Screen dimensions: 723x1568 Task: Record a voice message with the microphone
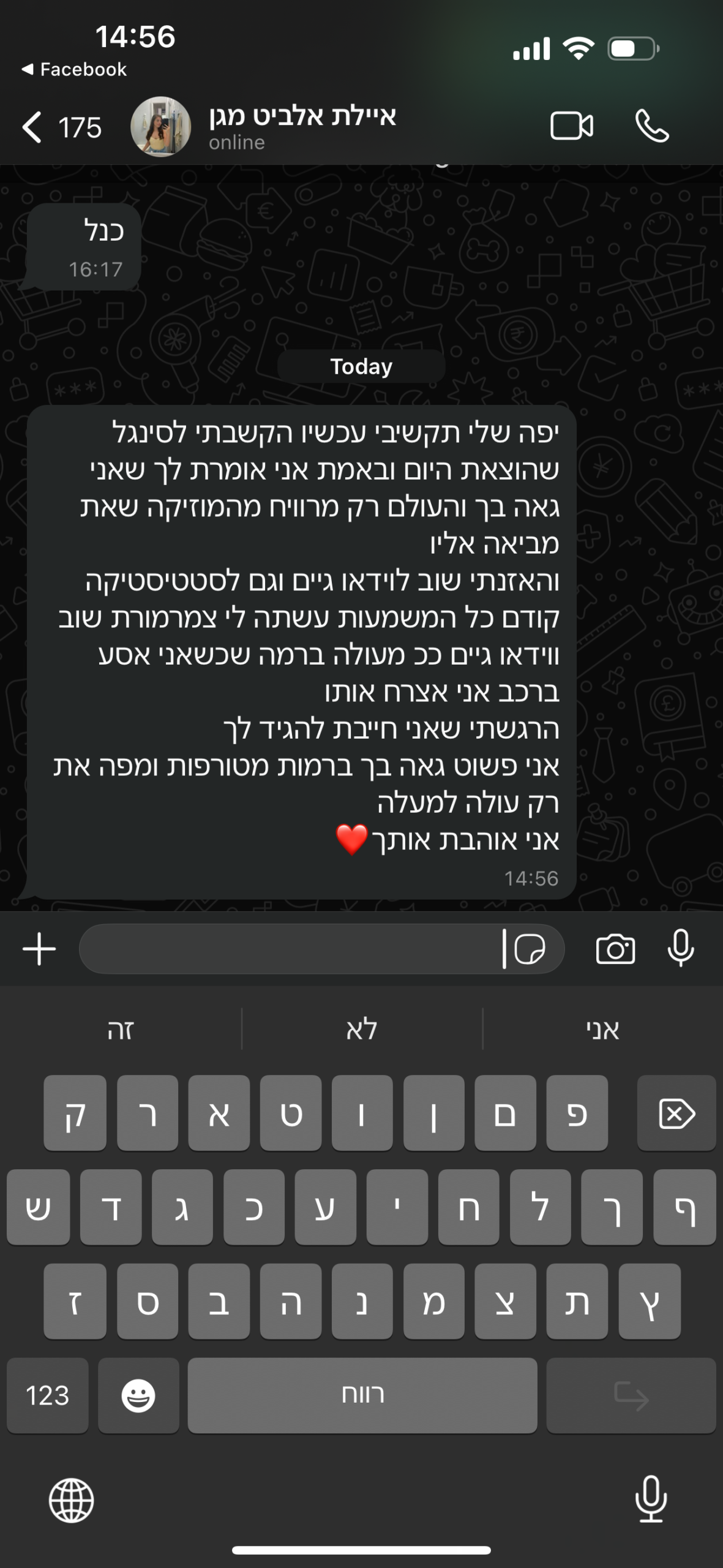point(680,948)
